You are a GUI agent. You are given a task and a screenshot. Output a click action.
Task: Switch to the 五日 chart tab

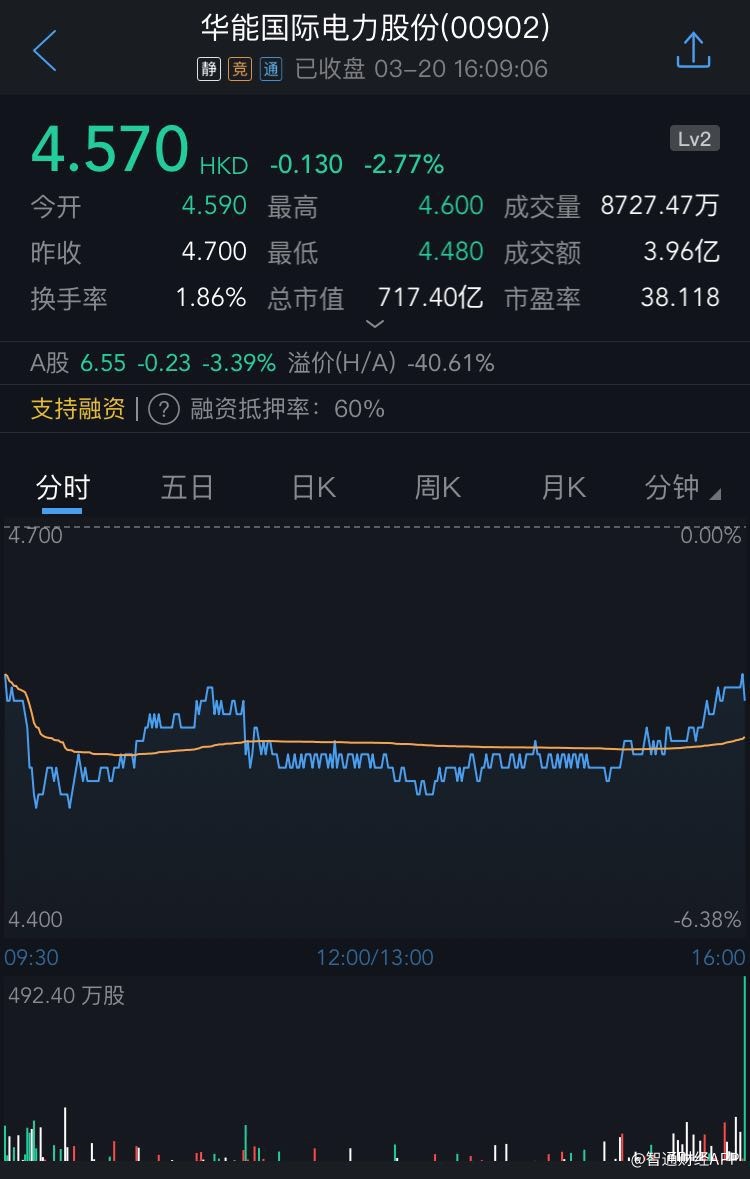tap(188, 488)
